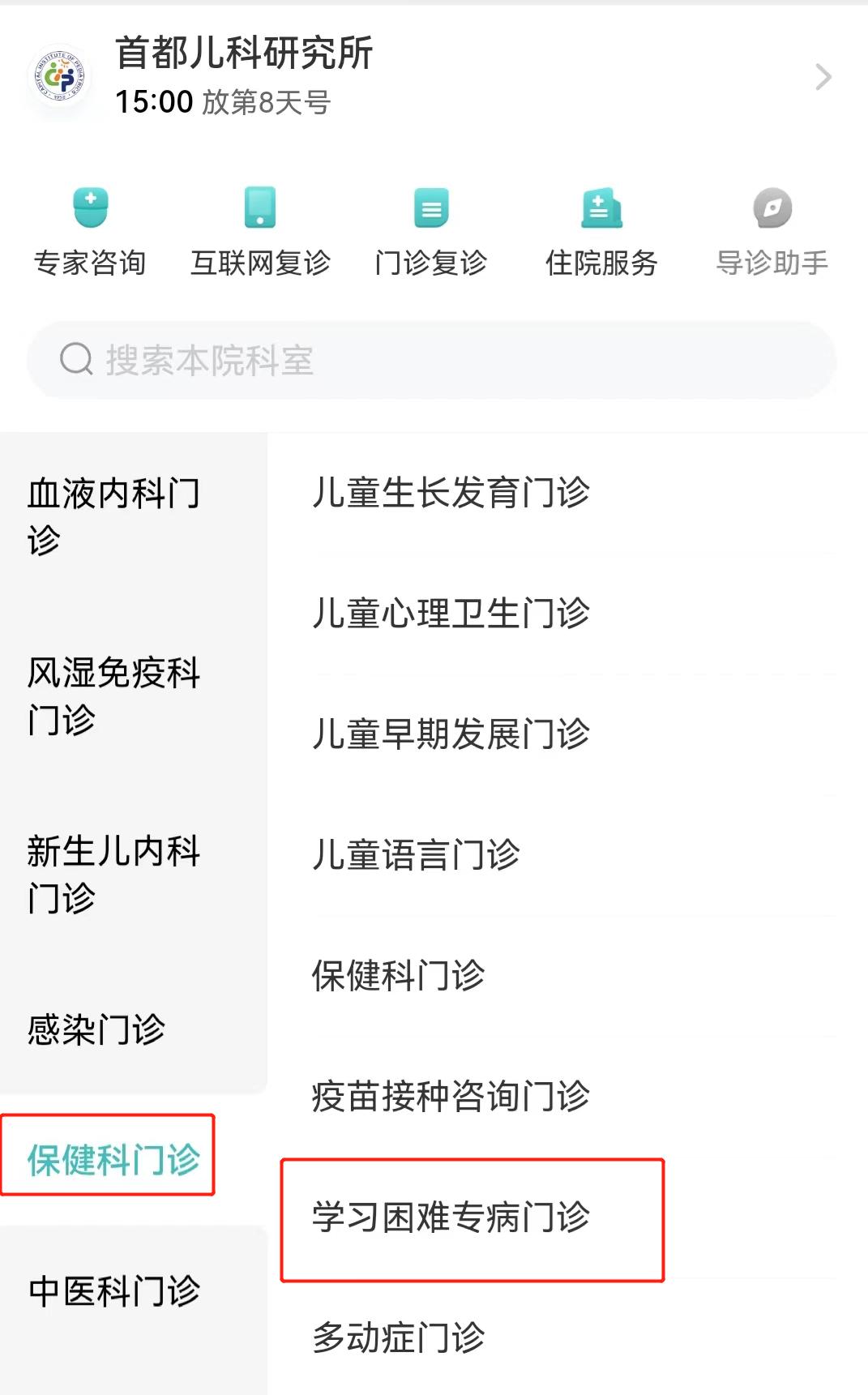This screenshot has width=868, height=1395.
Task: Open hospital details via right chevron arrow
Action: pyautogui.click(x=825, y=75)
